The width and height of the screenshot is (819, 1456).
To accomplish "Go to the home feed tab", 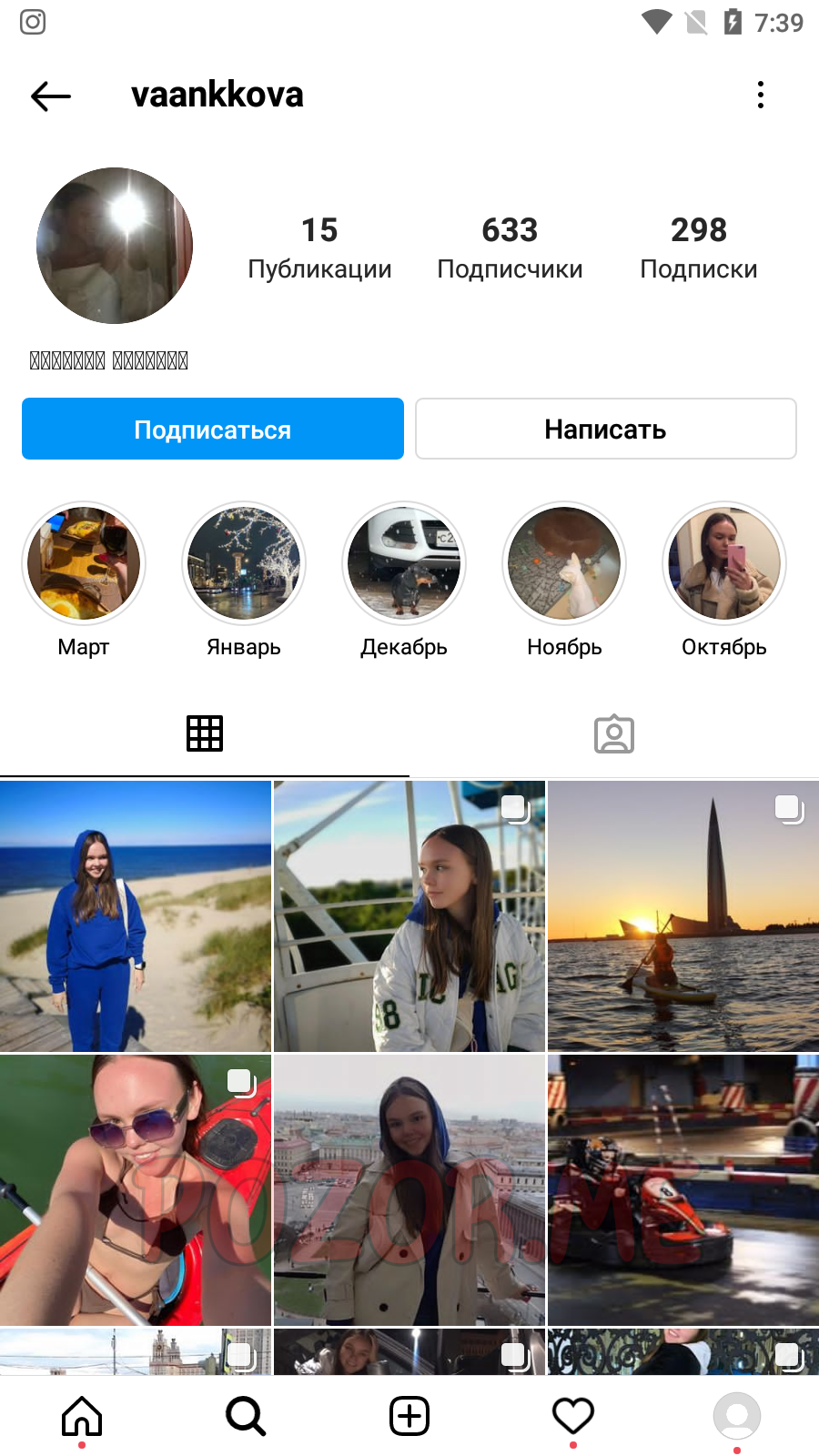I will [82, 1416].
